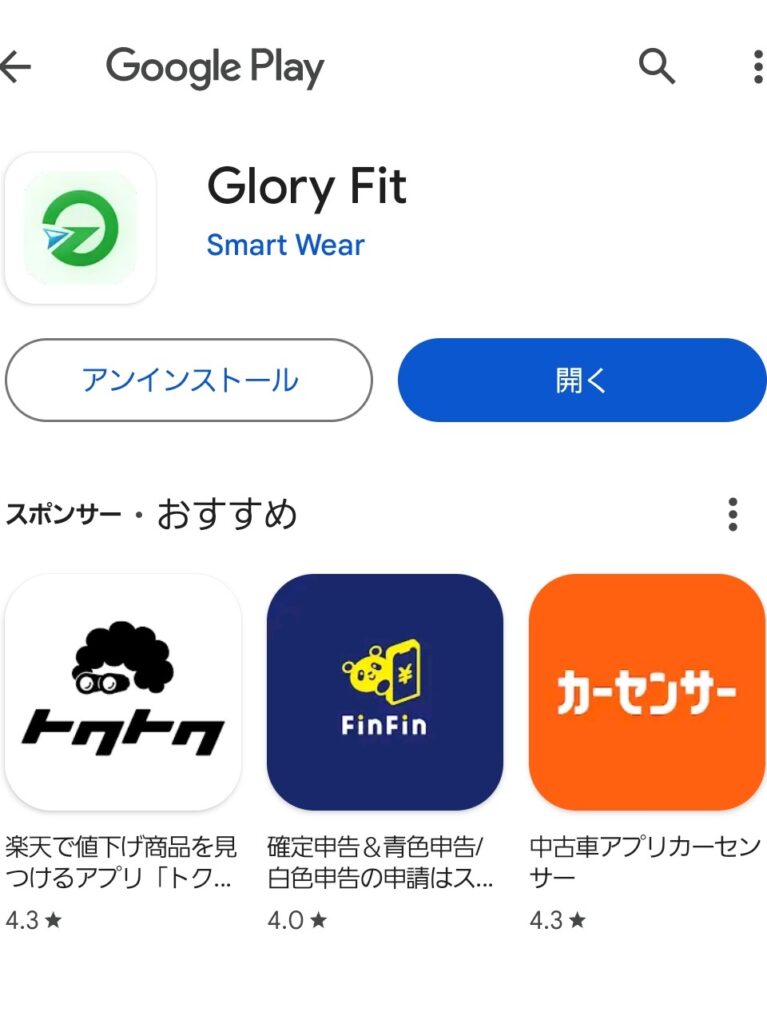Open the top-bar overflow menu

coord(757,67)
